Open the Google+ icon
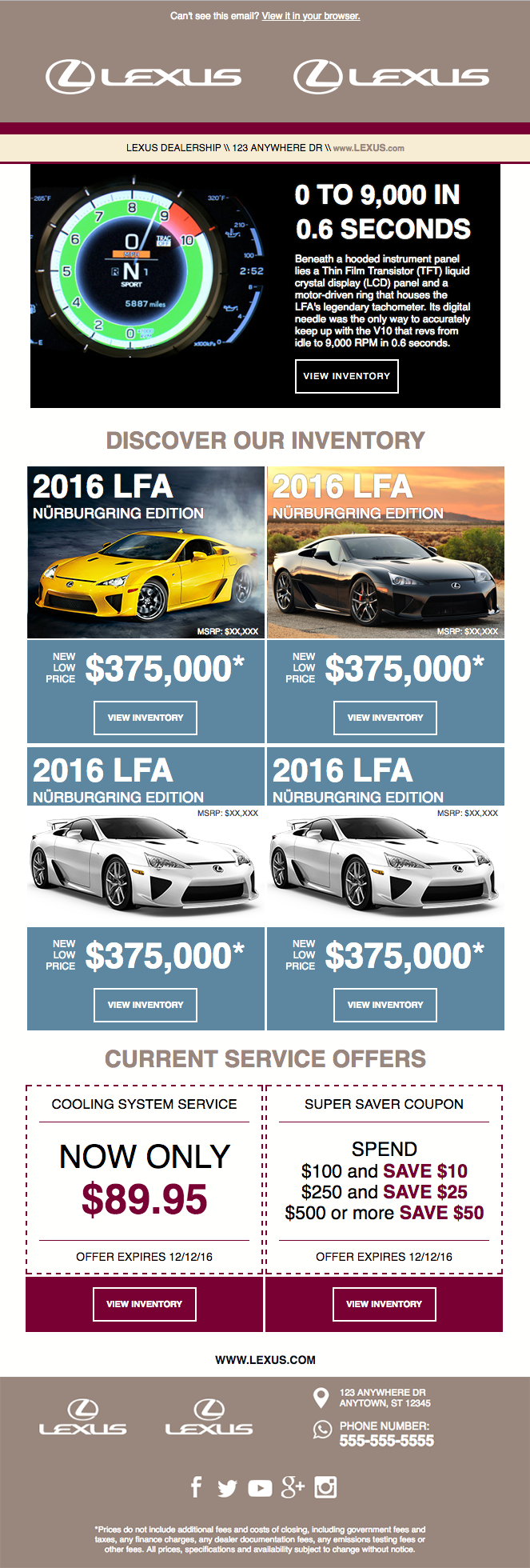 pos(293,1487)
